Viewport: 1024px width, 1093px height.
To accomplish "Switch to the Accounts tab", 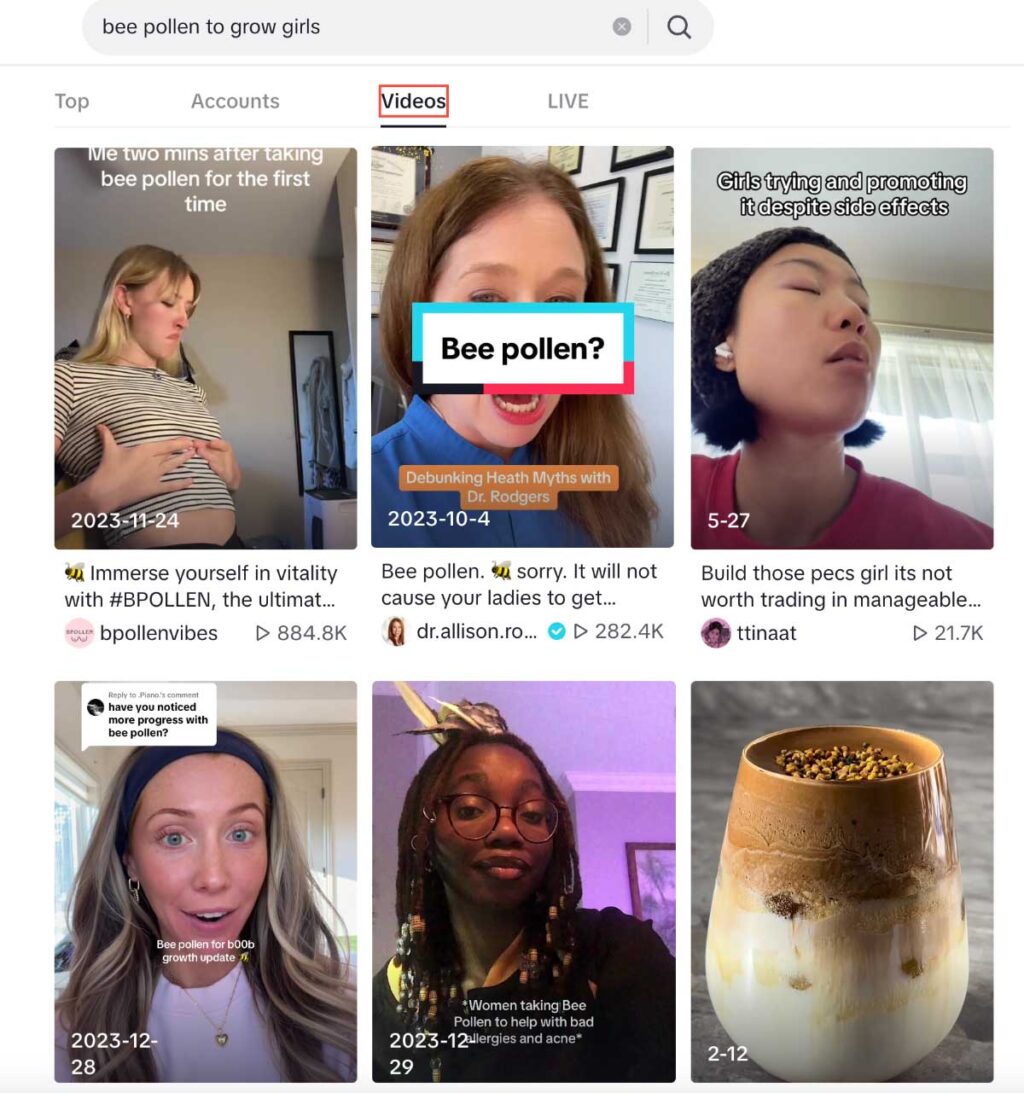I will click(235, 101).
